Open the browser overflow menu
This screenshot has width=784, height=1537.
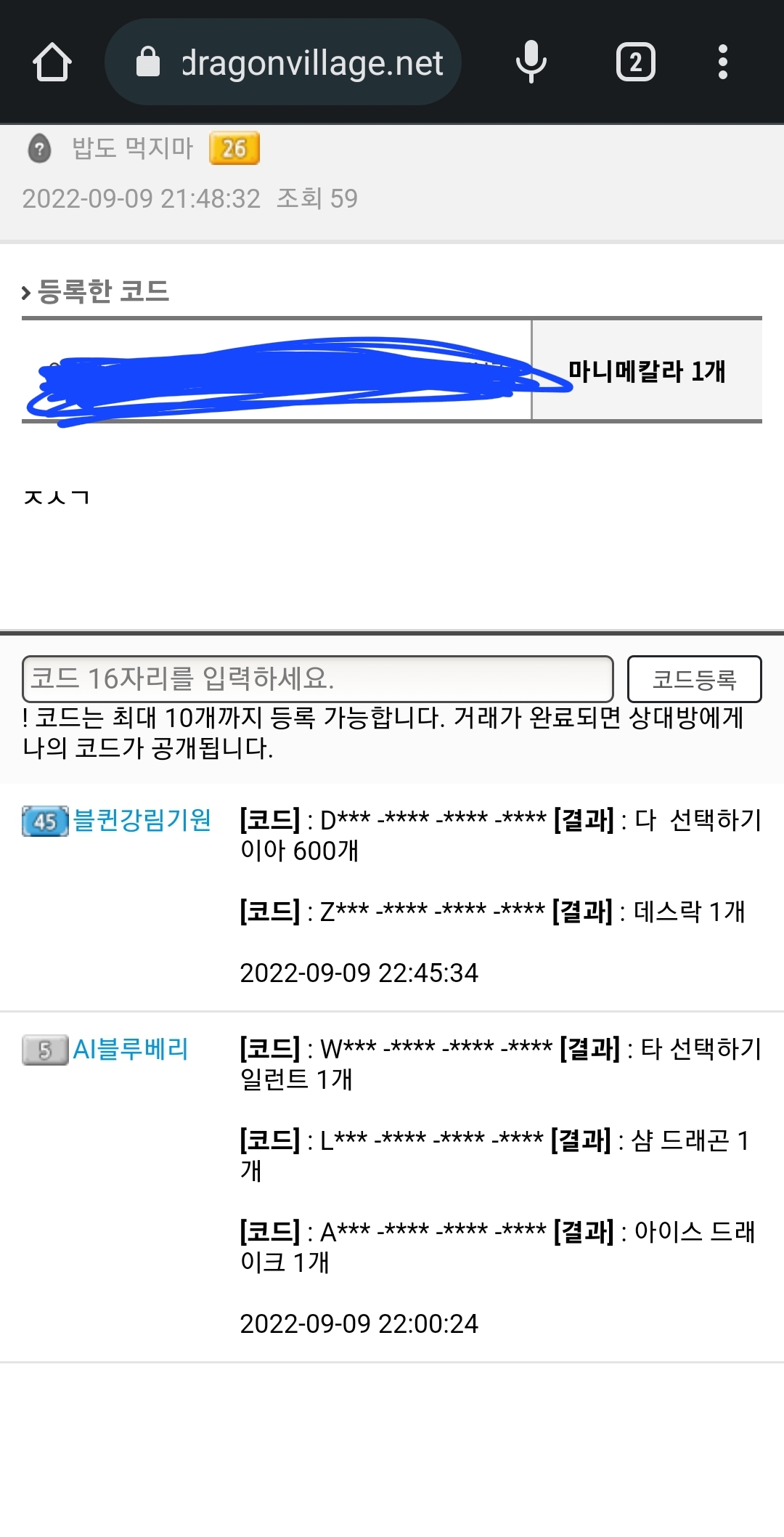[722, 62]
